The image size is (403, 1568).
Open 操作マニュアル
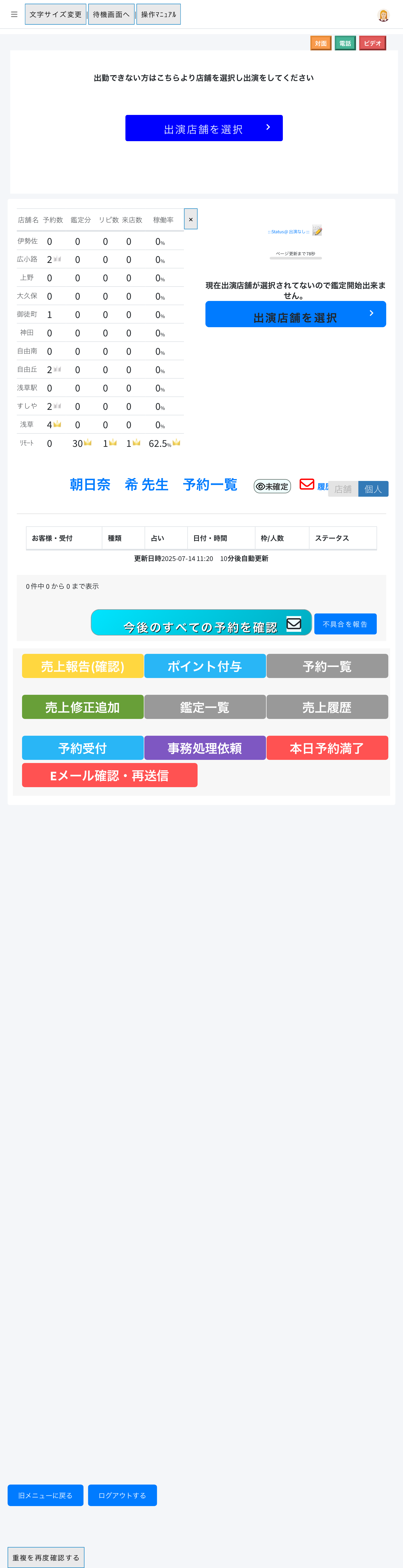(x=158, y=14)
